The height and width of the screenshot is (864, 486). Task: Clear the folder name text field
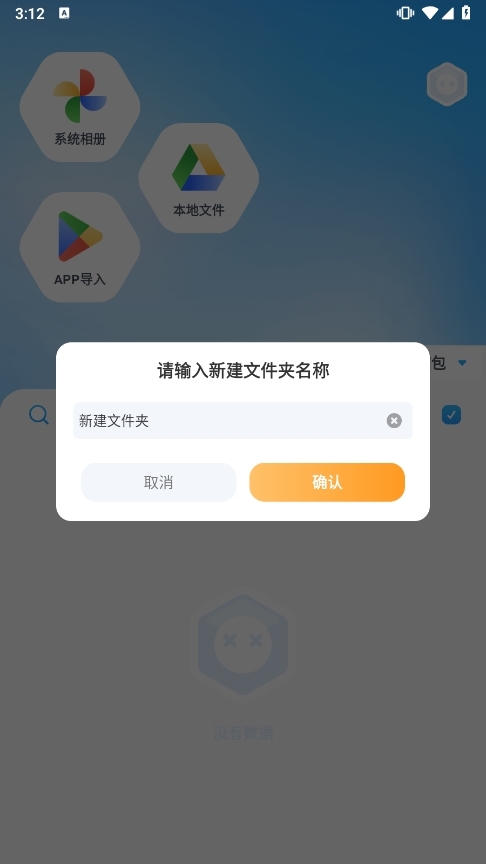point(394,421)
